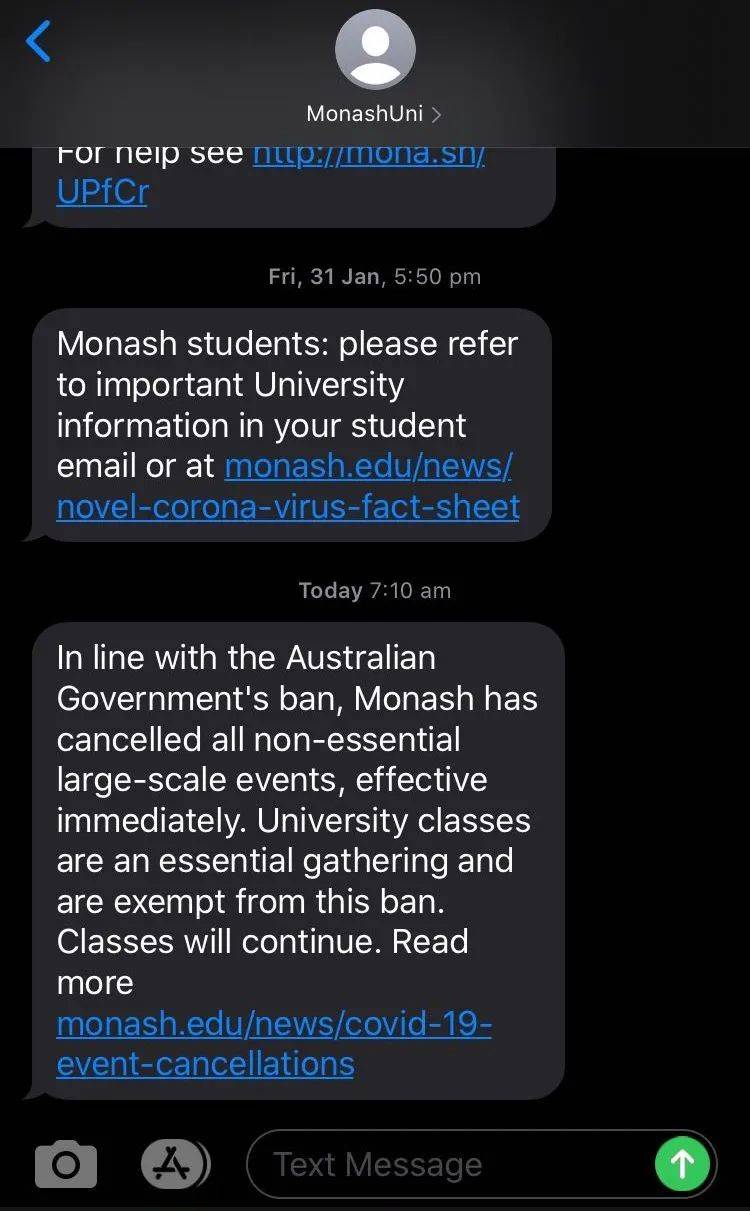The width and height of the screenshot is (750, 1211).
Task: Send the message with green arrow
Action: click(x=683, y=1164)
